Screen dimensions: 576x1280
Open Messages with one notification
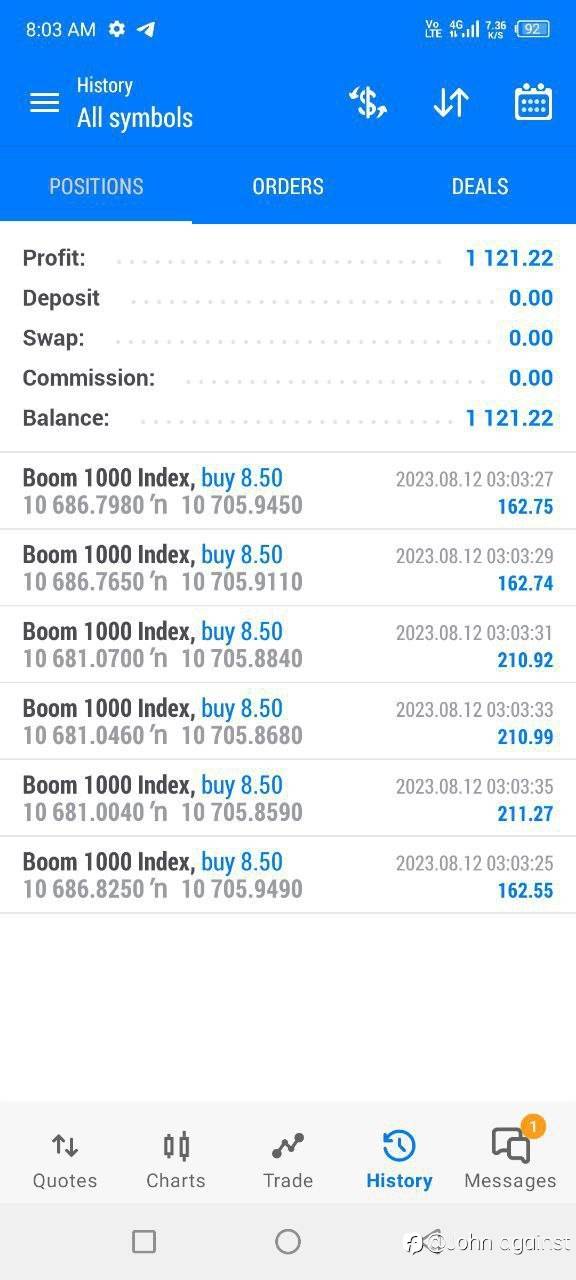click(510, 1158)
